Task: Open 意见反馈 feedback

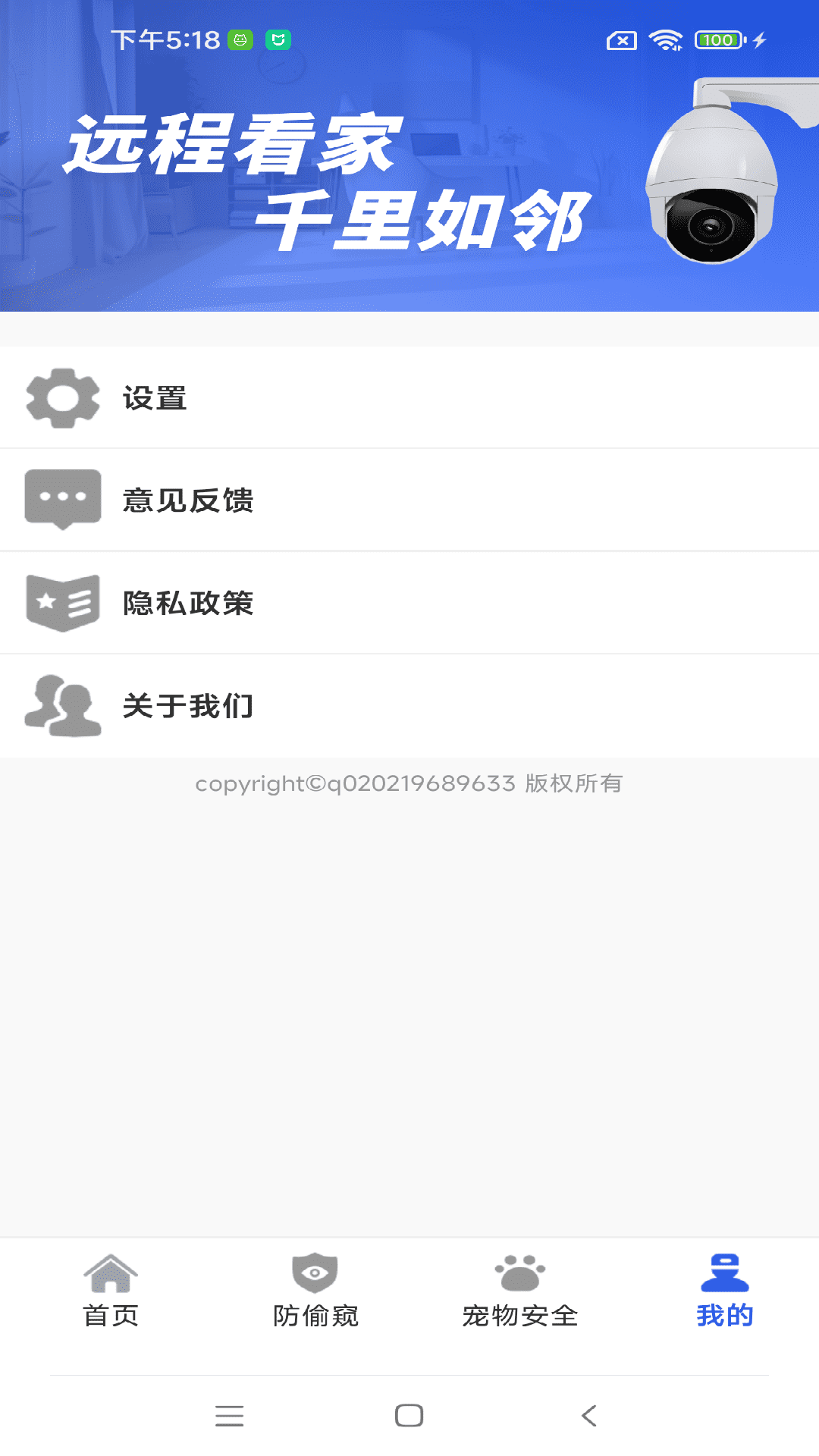Action: [409, 500]
